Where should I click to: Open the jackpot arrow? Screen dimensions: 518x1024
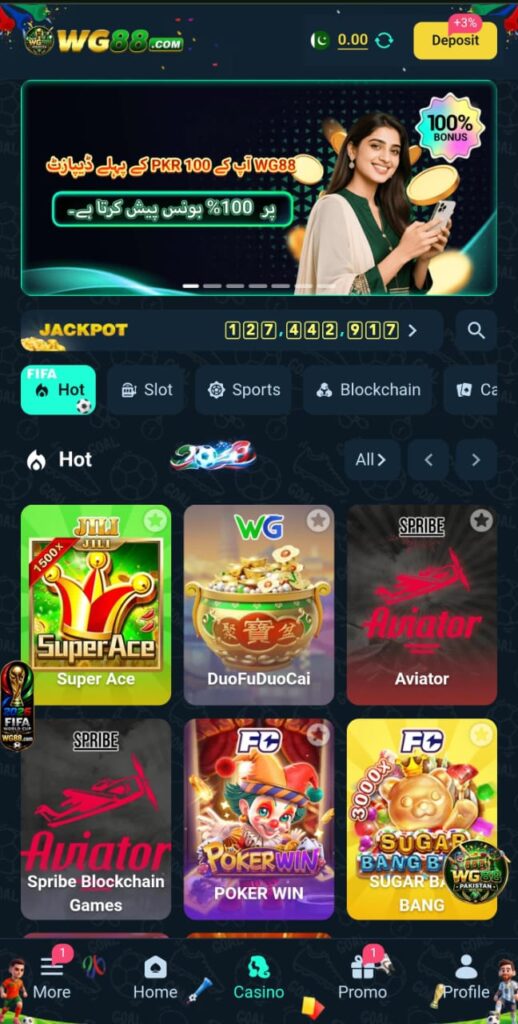coord(412,330)
